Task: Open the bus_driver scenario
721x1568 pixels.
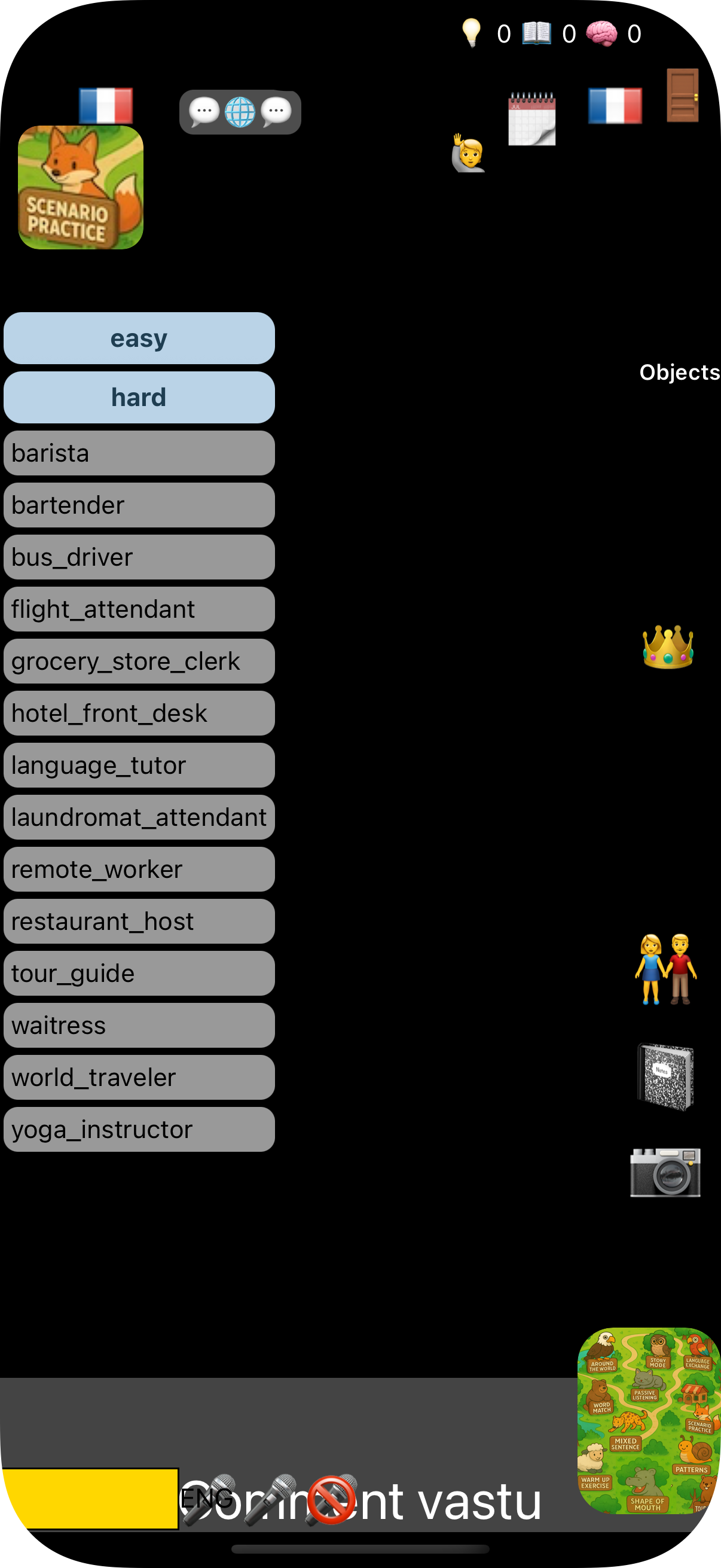Action: point(139,557)
